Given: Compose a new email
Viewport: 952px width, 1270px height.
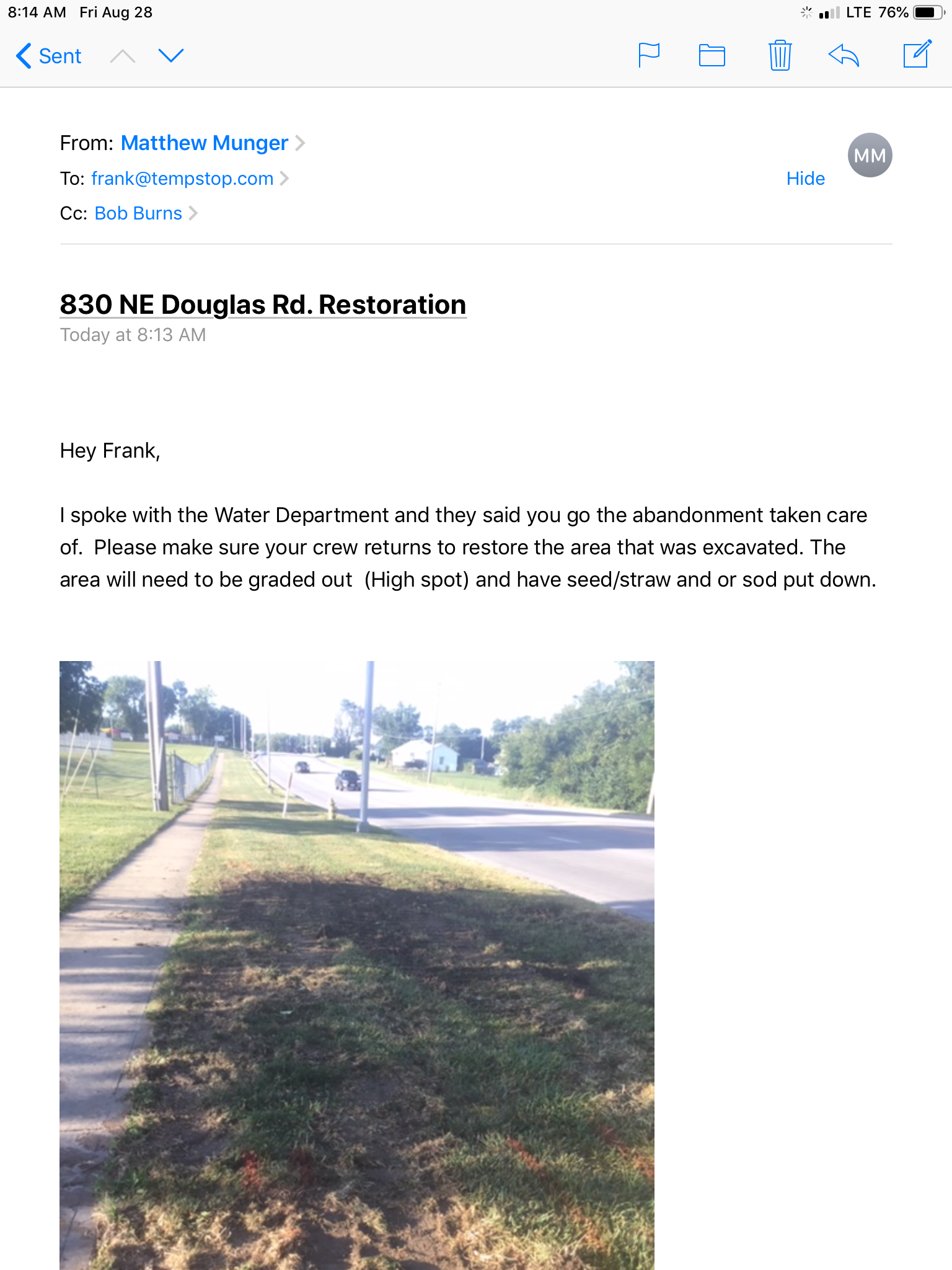Looking at the screenshot, I should [x=917, y=55].
